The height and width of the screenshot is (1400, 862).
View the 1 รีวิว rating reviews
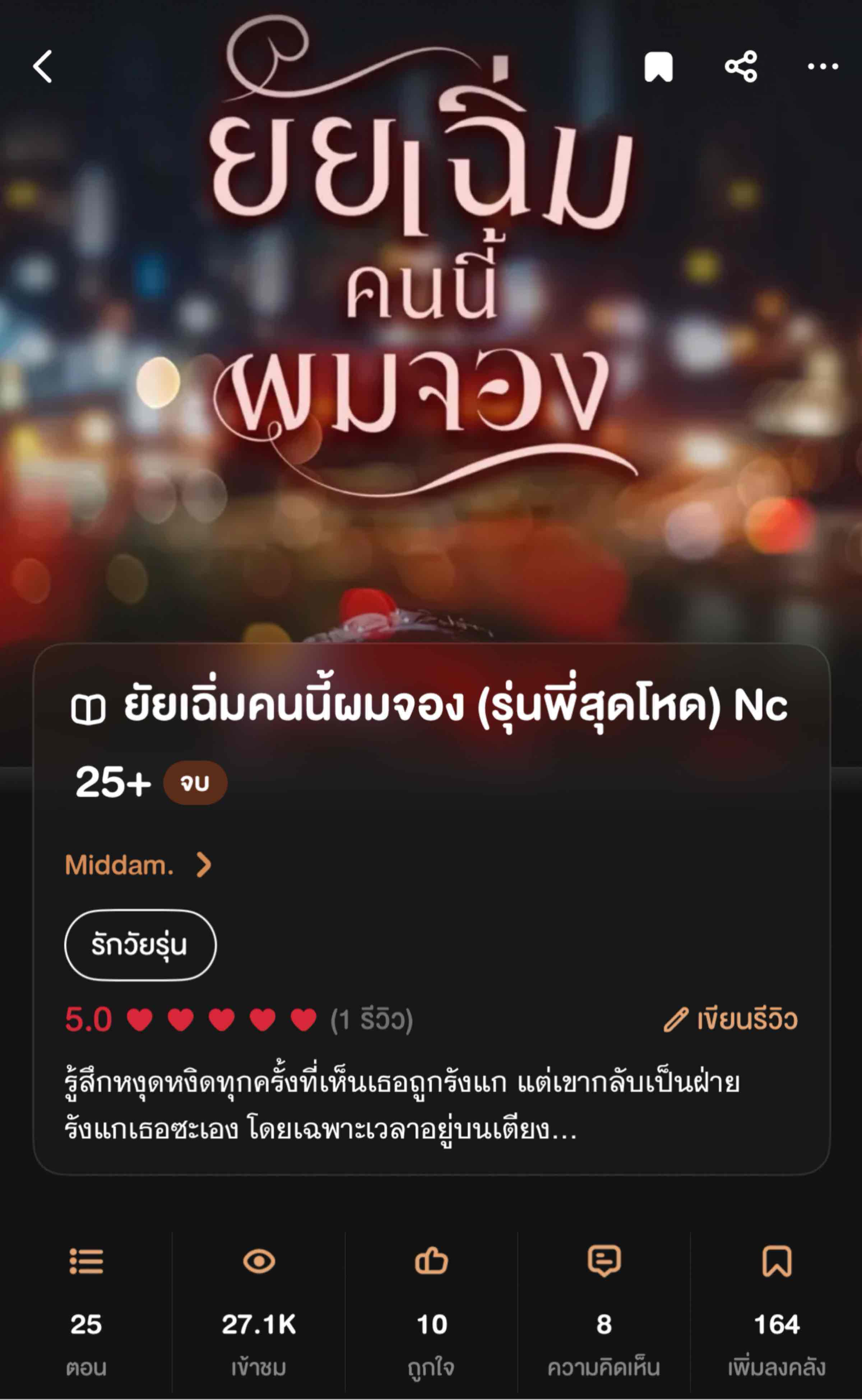(371, 1020)
